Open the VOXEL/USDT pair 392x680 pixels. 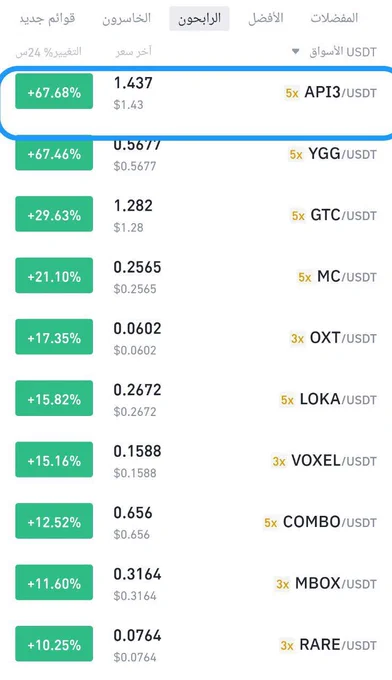click(196, 461)
